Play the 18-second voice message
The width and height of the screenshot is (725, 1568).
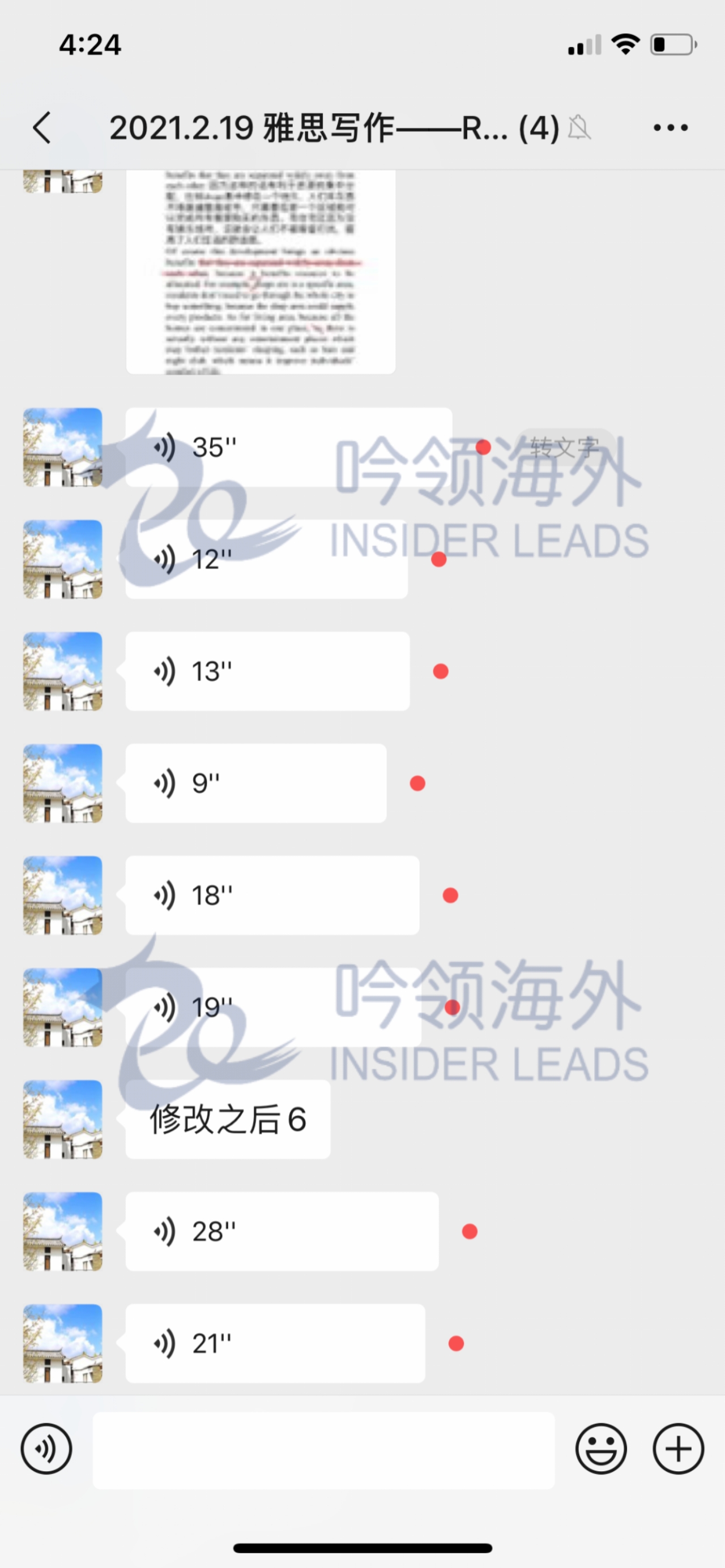coord(272,896)
